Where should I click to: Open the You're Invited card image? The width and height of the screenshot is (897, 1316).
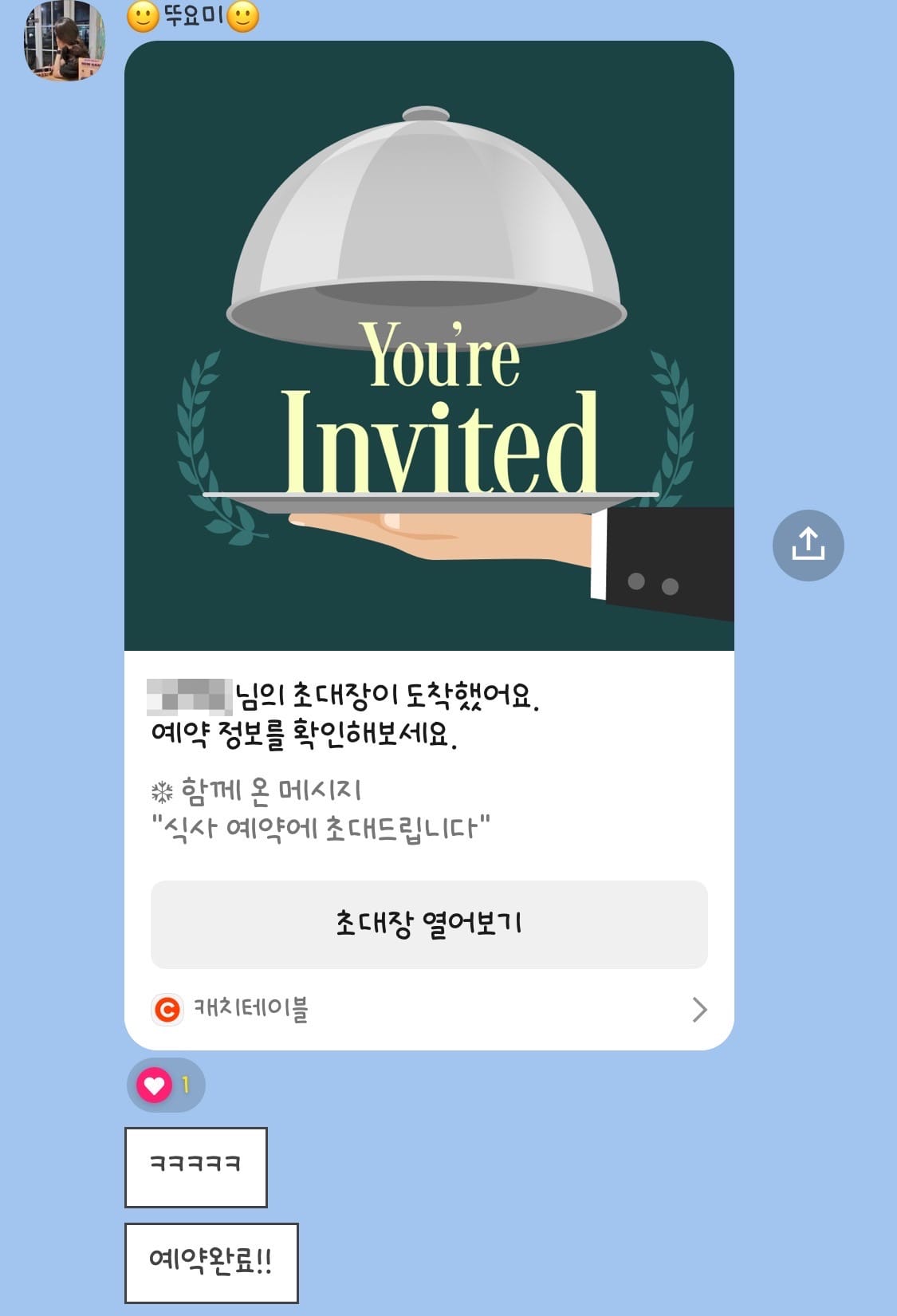pyautogui.click(x=429, y=346)
